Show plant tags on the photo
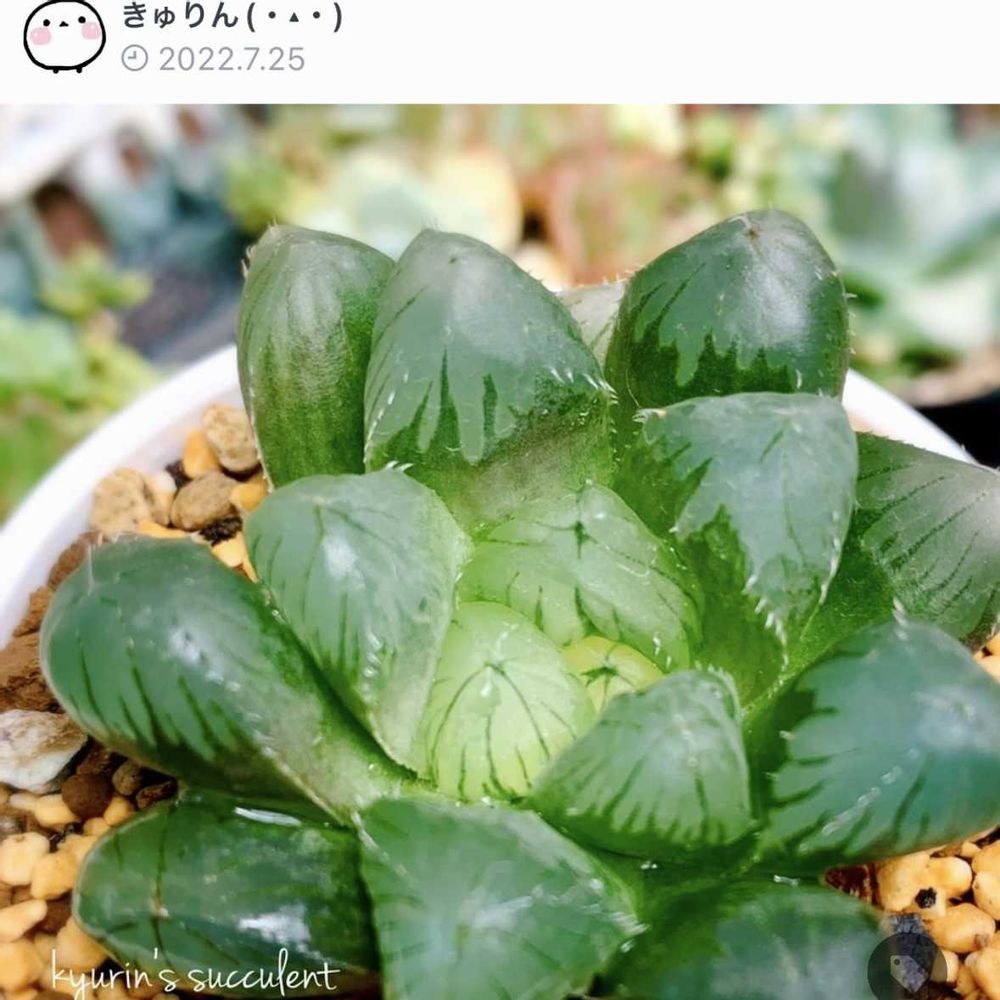1000x1000 pixels. click(906, 966)
